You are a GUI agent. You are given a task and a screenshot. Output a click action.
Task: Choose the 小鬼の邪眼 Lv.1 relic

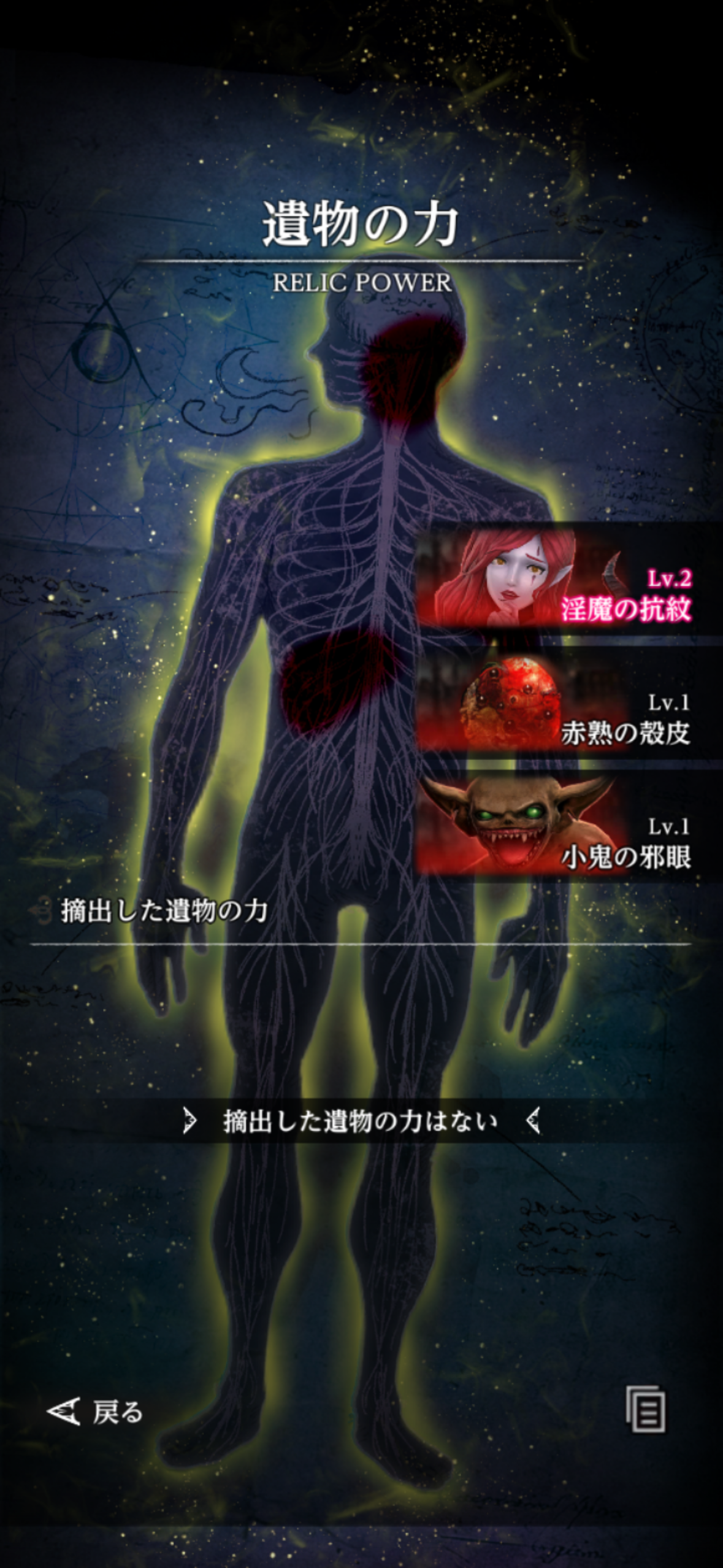pos(569,827)
